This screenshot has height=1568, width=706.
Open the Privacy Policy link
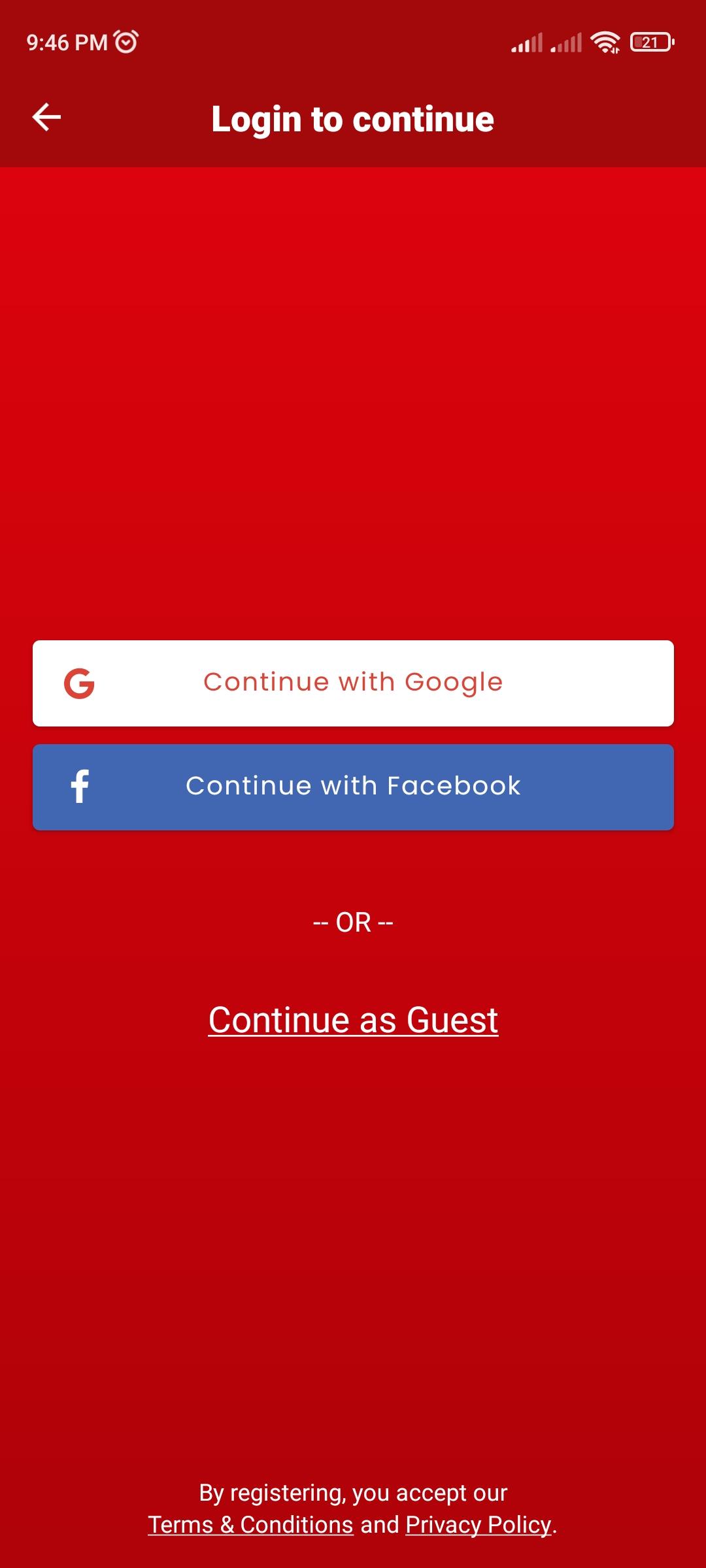pyautogui.click(x=479, y=1524)
